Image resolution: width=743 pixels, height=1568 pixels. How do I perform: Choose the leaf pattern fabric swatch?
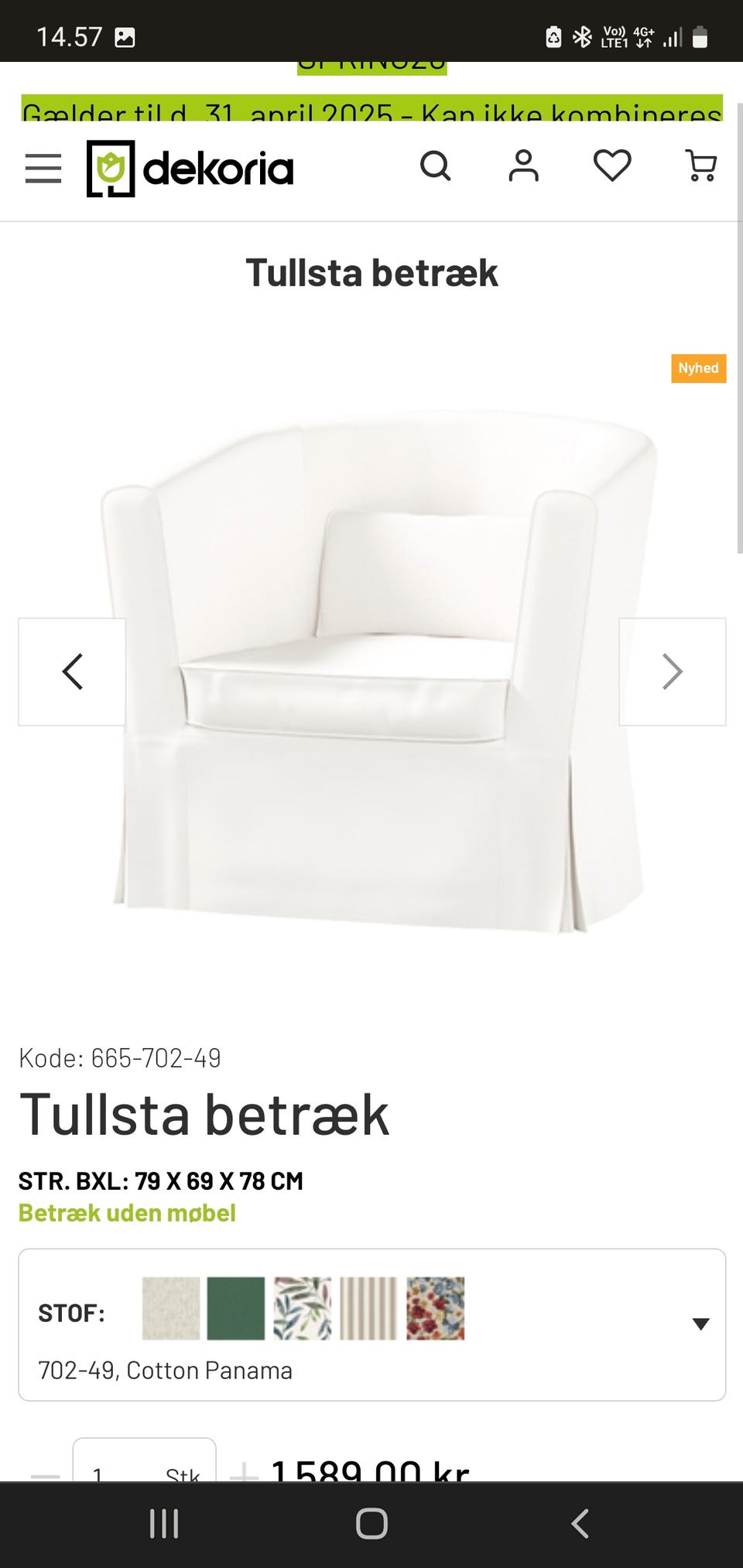303,1308
